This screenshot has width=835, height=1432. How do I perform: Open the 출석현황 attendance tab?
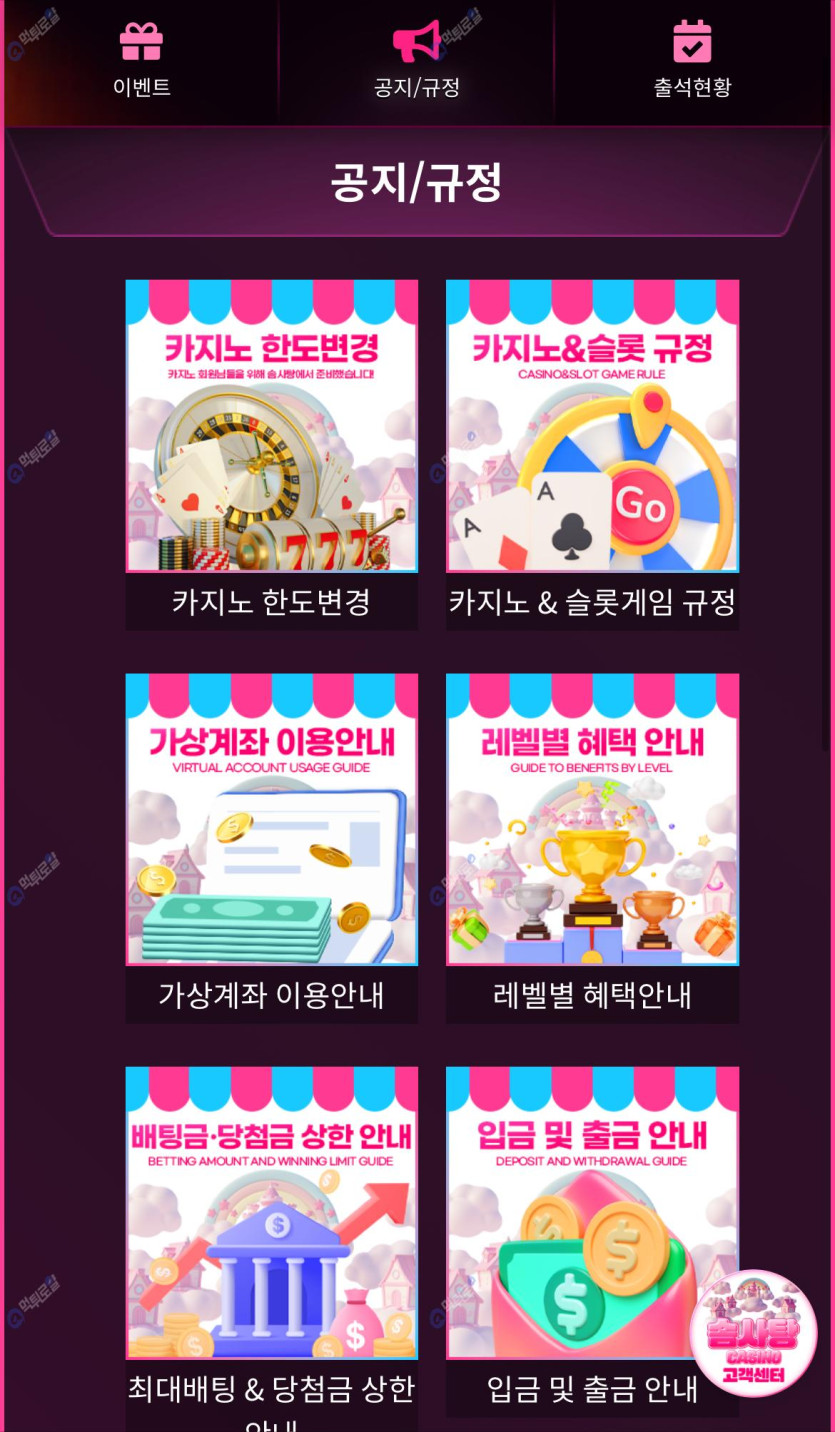[692, 62]
